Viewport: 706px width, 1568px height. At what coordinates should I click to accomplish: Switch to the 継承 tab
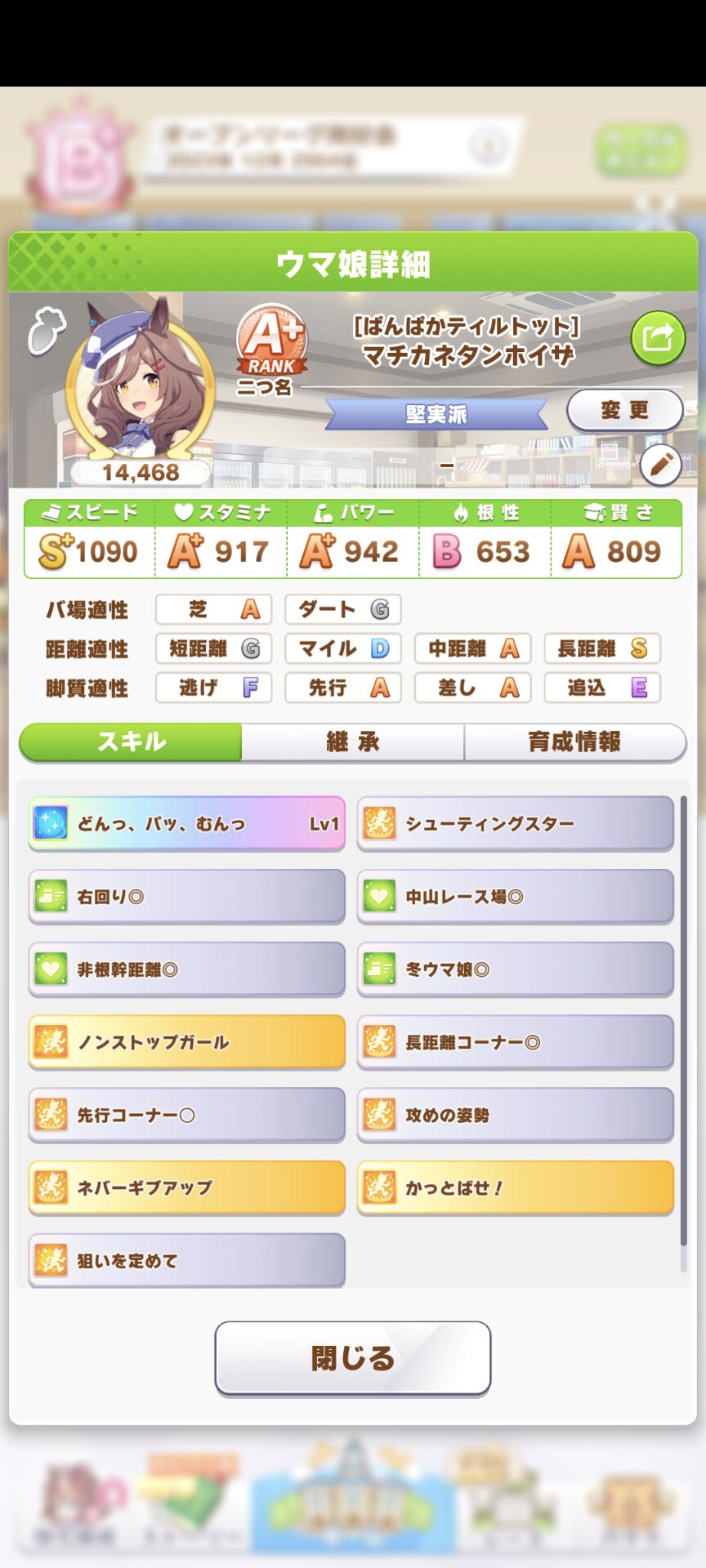coord(352,742)
